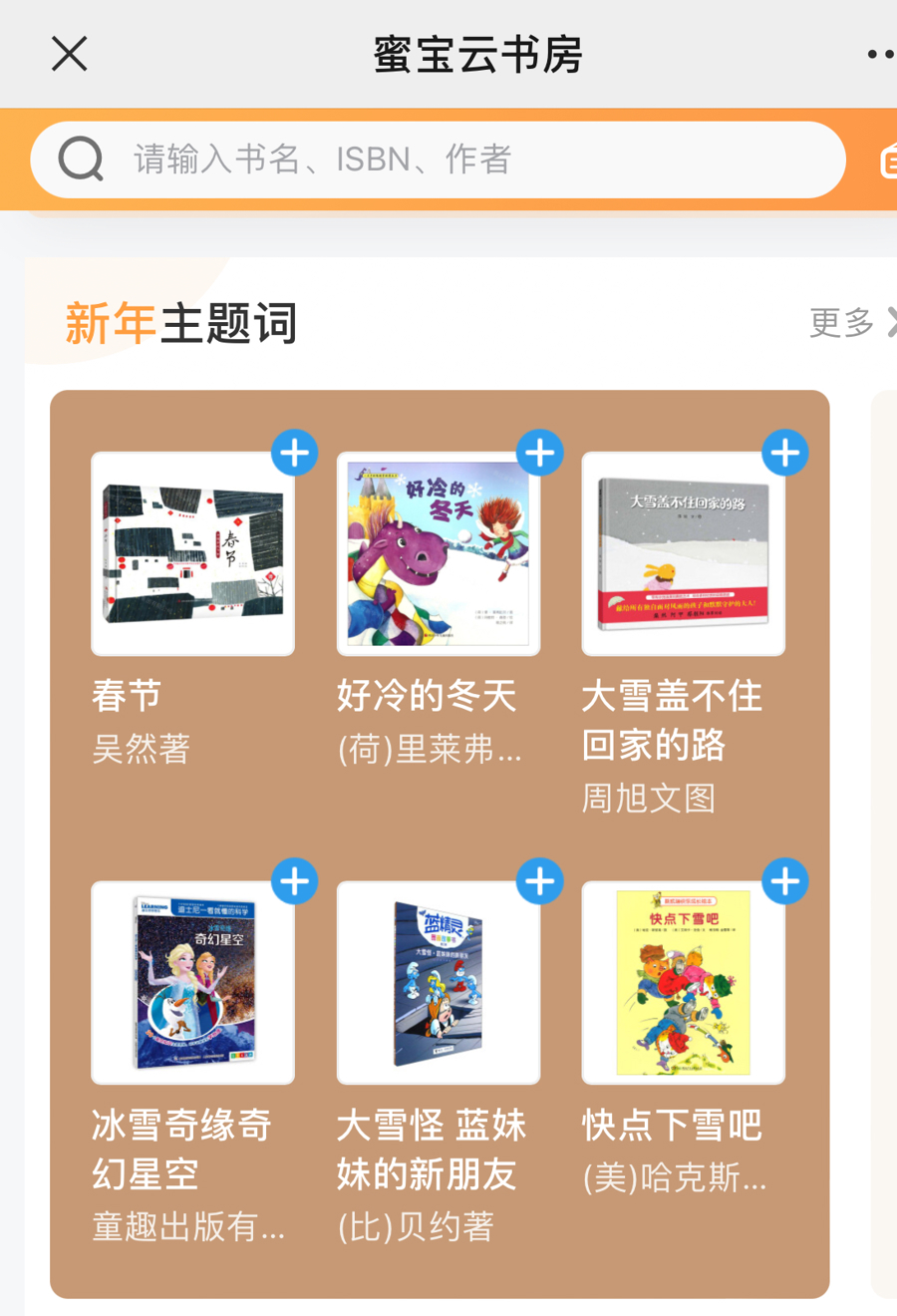Add 好冷的冬天 with its plus button

[x=540, y=454]
